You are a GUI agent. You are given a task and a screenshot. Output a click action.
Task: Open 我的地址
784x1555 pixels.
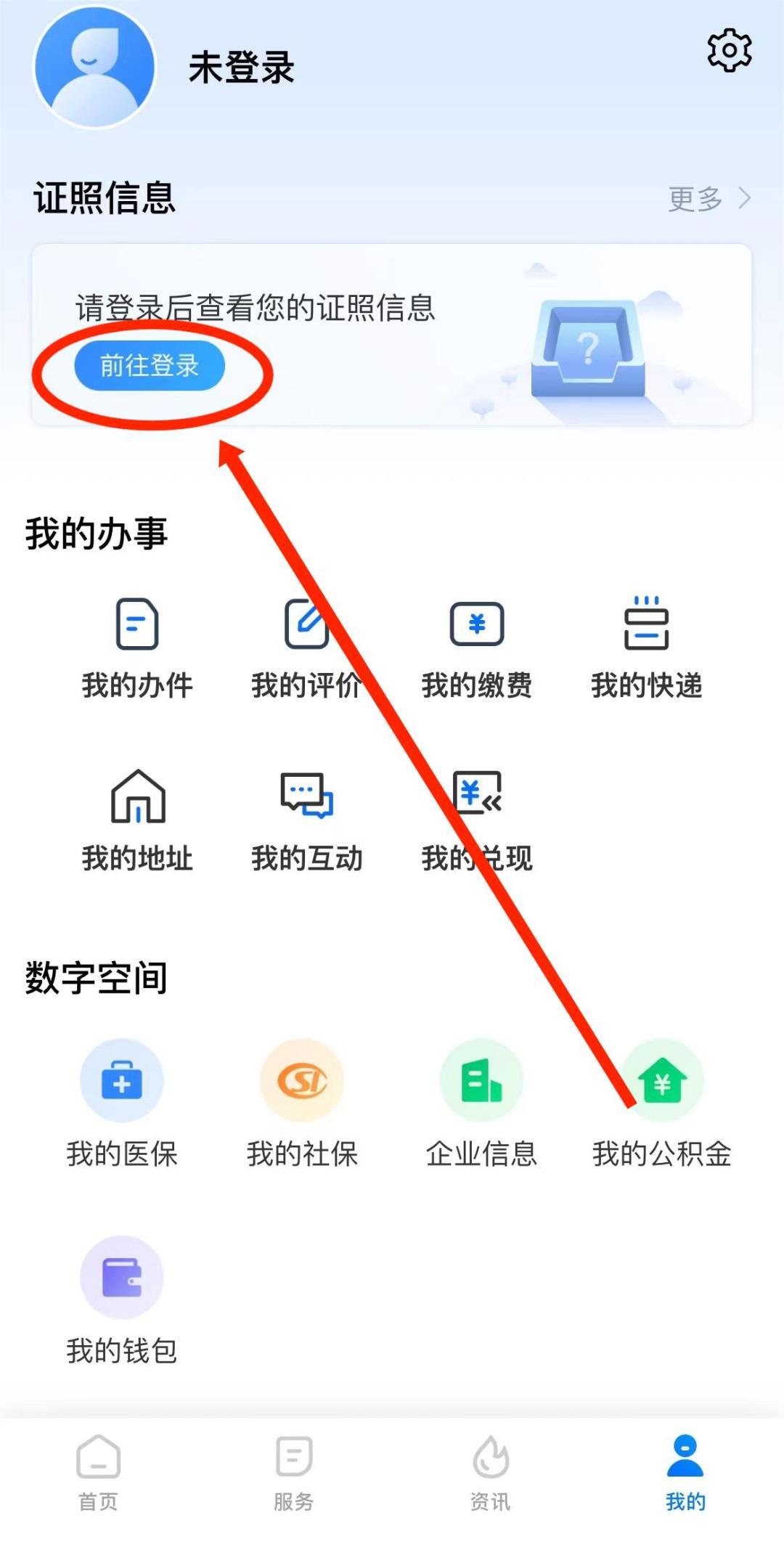pos(137,819)
